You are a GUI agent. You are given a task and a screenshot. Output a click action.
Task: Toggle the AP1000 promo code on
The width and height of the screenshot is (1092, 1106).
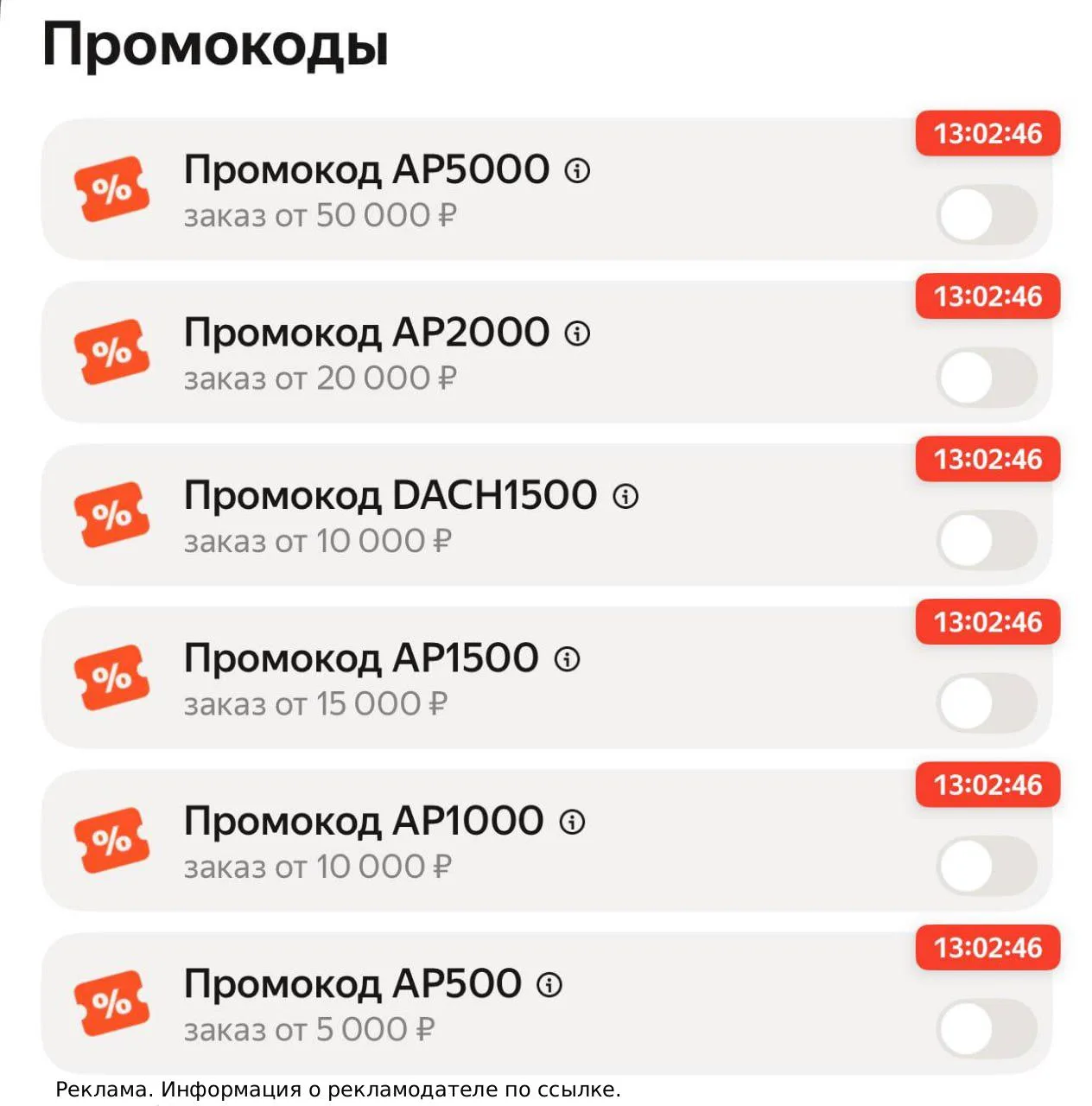[x=986, y=866]
